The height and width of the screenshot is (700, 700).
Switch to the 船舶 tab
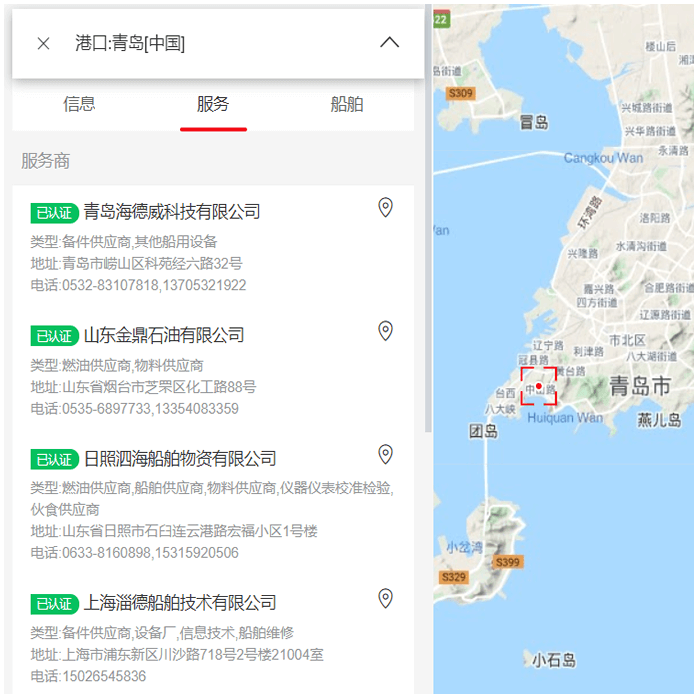[x=347, y=104]
